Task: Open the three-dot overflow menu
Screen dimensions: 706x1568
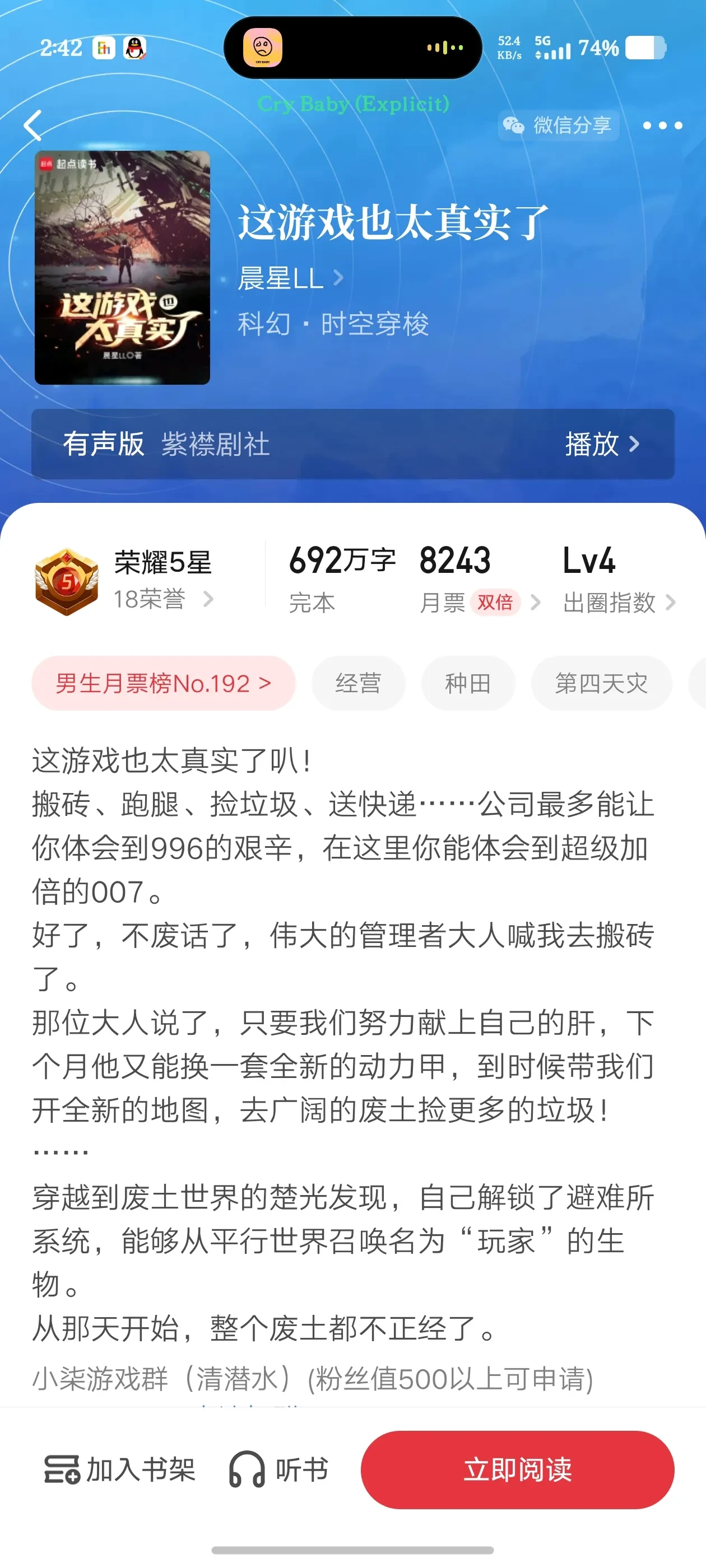Action: [662, 125]
